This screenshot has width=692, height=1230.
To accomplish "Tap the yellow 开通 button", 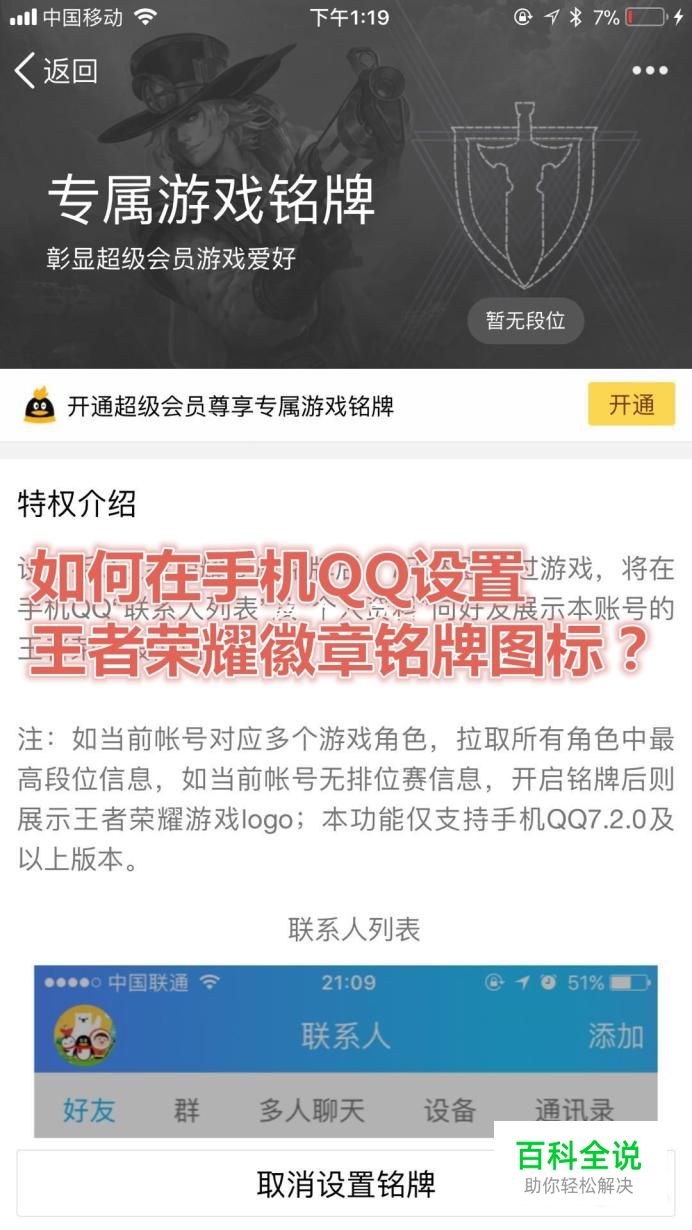I will point(631,404).
